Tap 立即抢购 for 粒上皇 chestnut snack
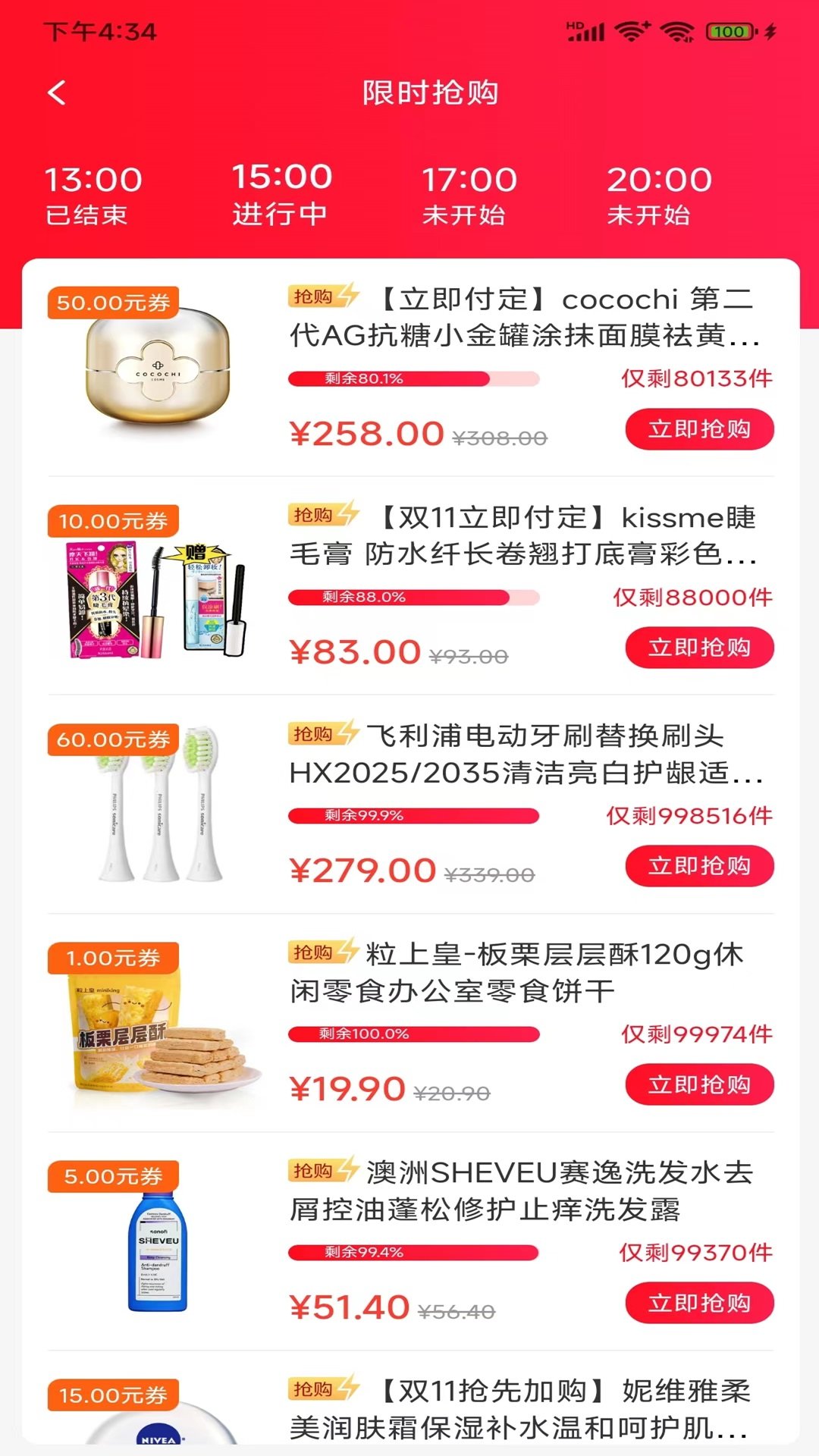The height and width of the screenshot is (1456, 819). tap(700, 1084)
